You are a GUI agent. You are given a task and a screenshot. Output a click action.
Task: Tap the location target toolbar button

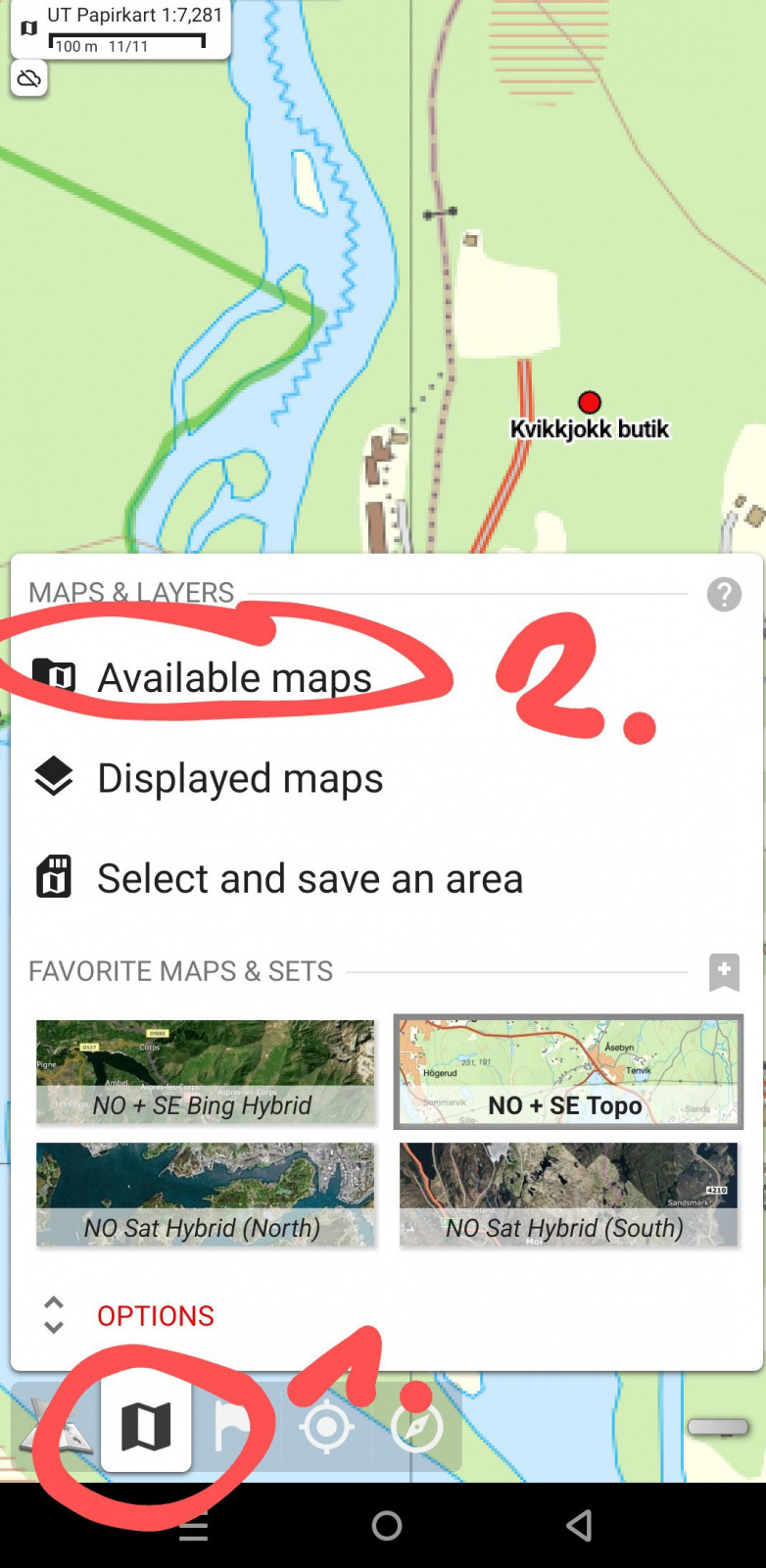[326, 1427]
